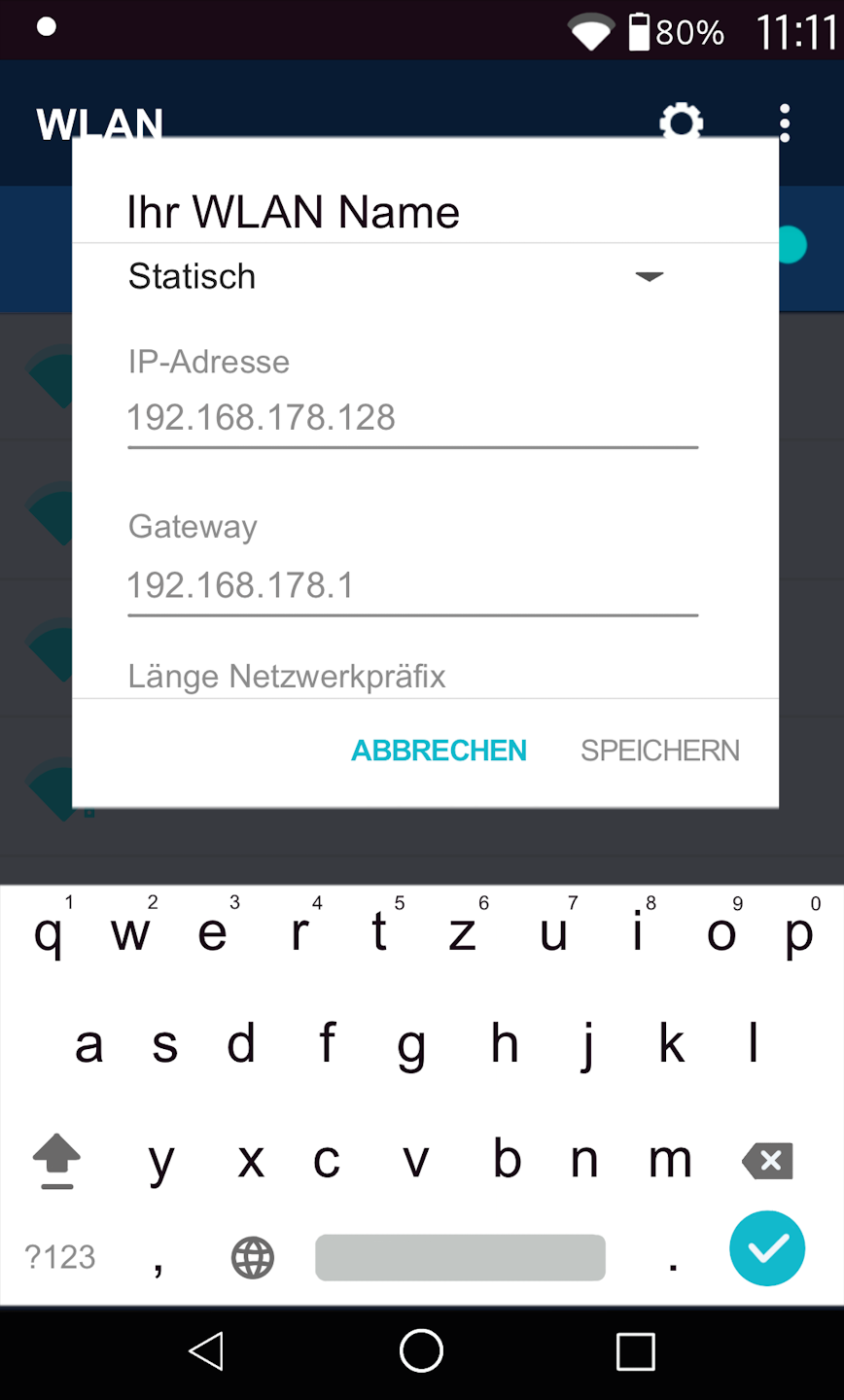Edit the Gateway address field
This screenshot has width=844, height=1400.
pos(412,585)
